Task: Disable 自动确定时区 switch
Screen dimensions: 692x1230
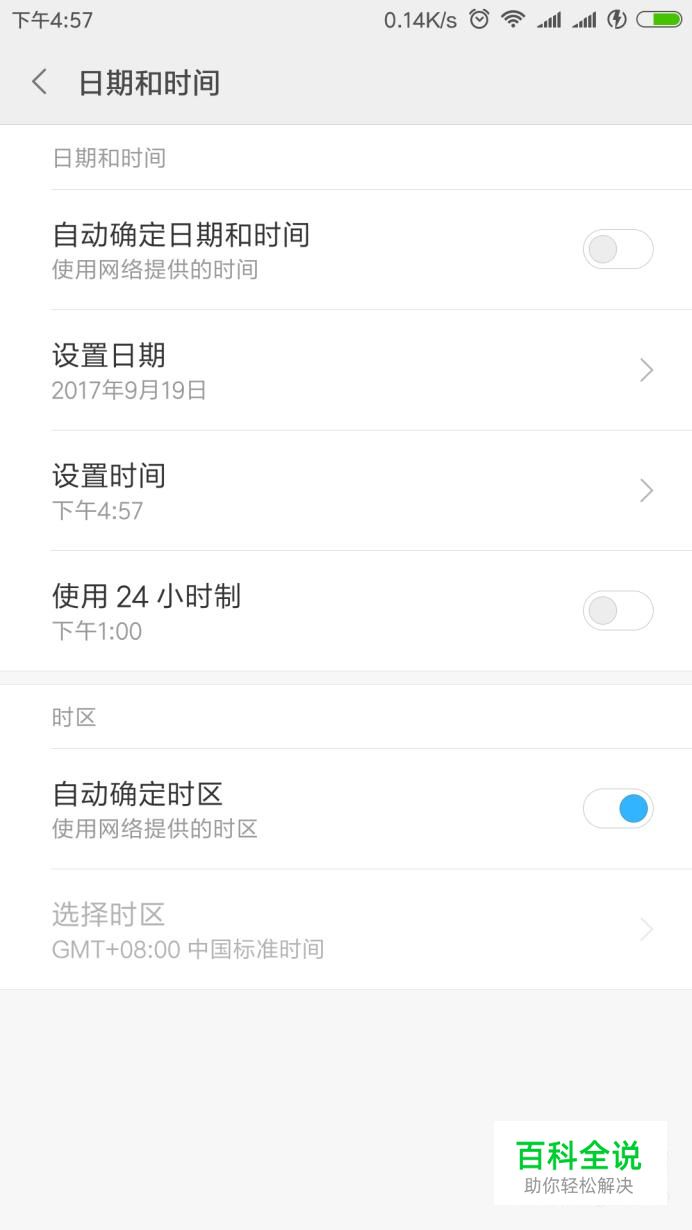Action: 618,808
